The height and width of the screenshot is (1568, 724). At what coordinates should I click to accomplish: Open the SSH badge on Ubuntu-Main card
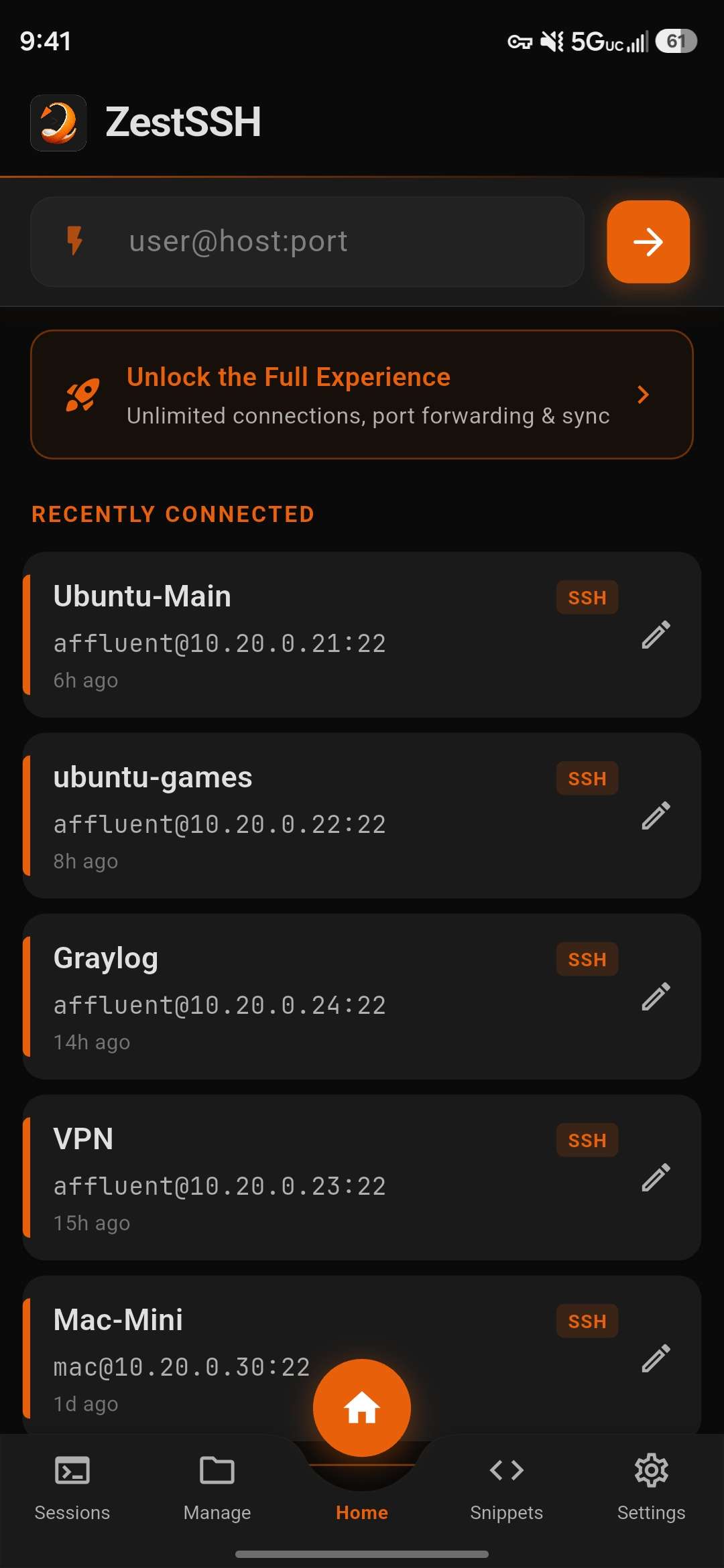[587, 597]
